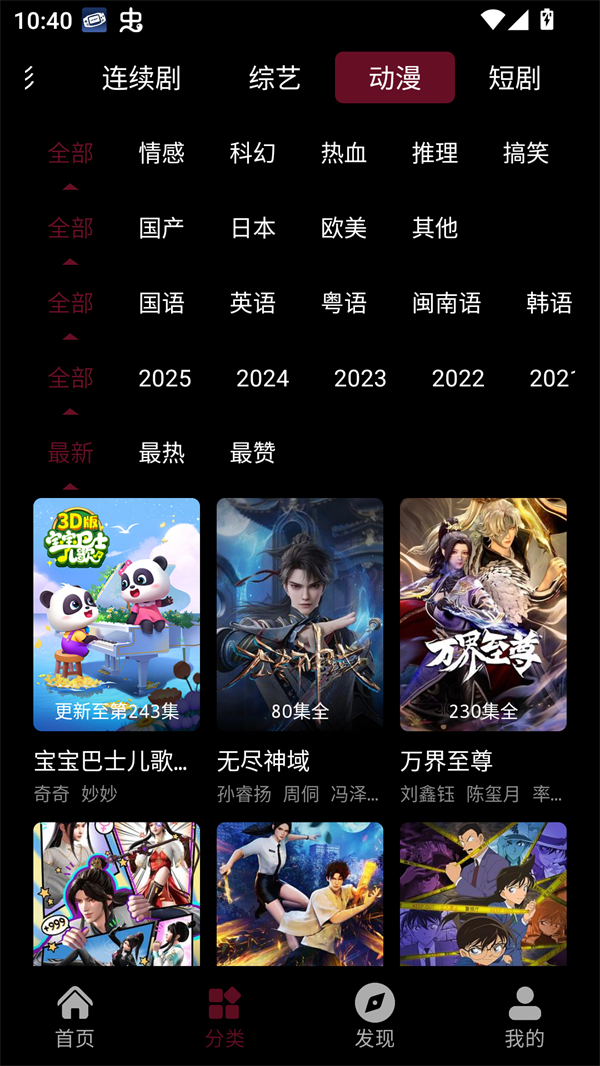Sort the list by 最热
This screenshot has width=600, height=1066.
[x=162, y=453]
